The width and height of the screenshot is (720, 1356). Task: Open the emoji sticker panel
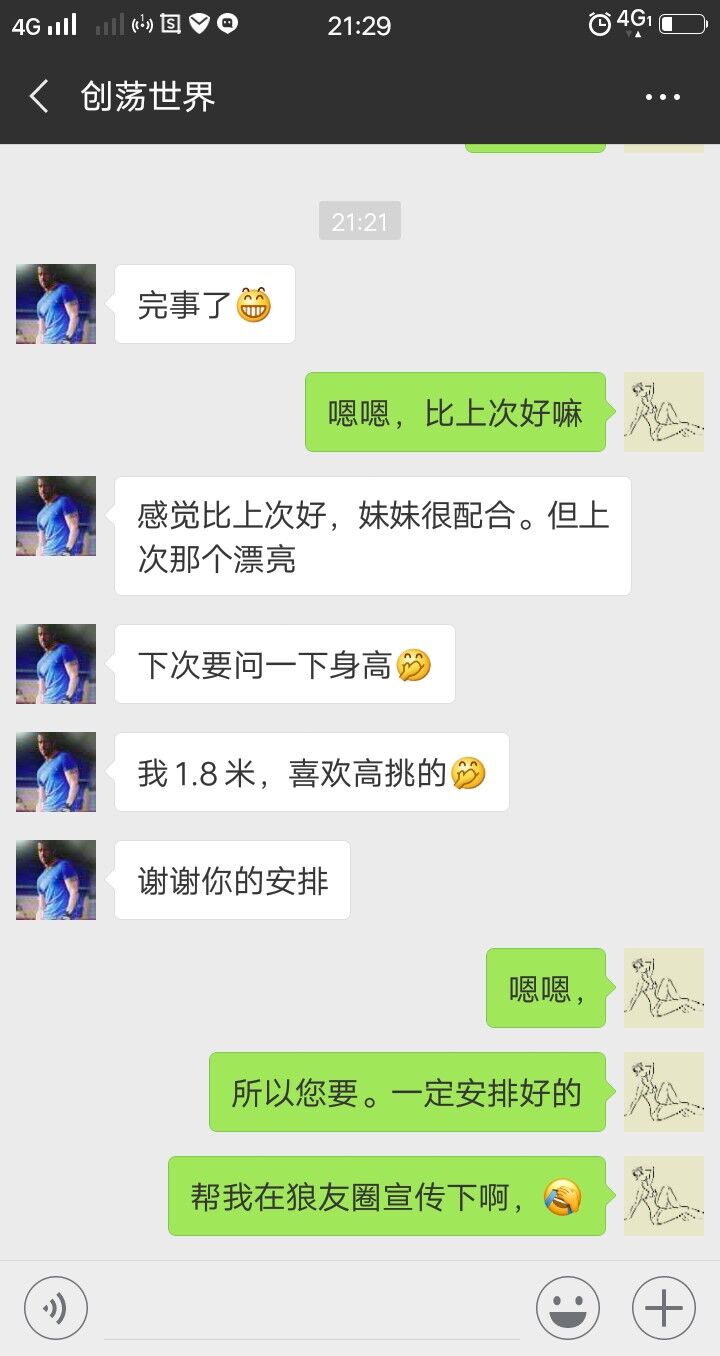click(568, 1308)
